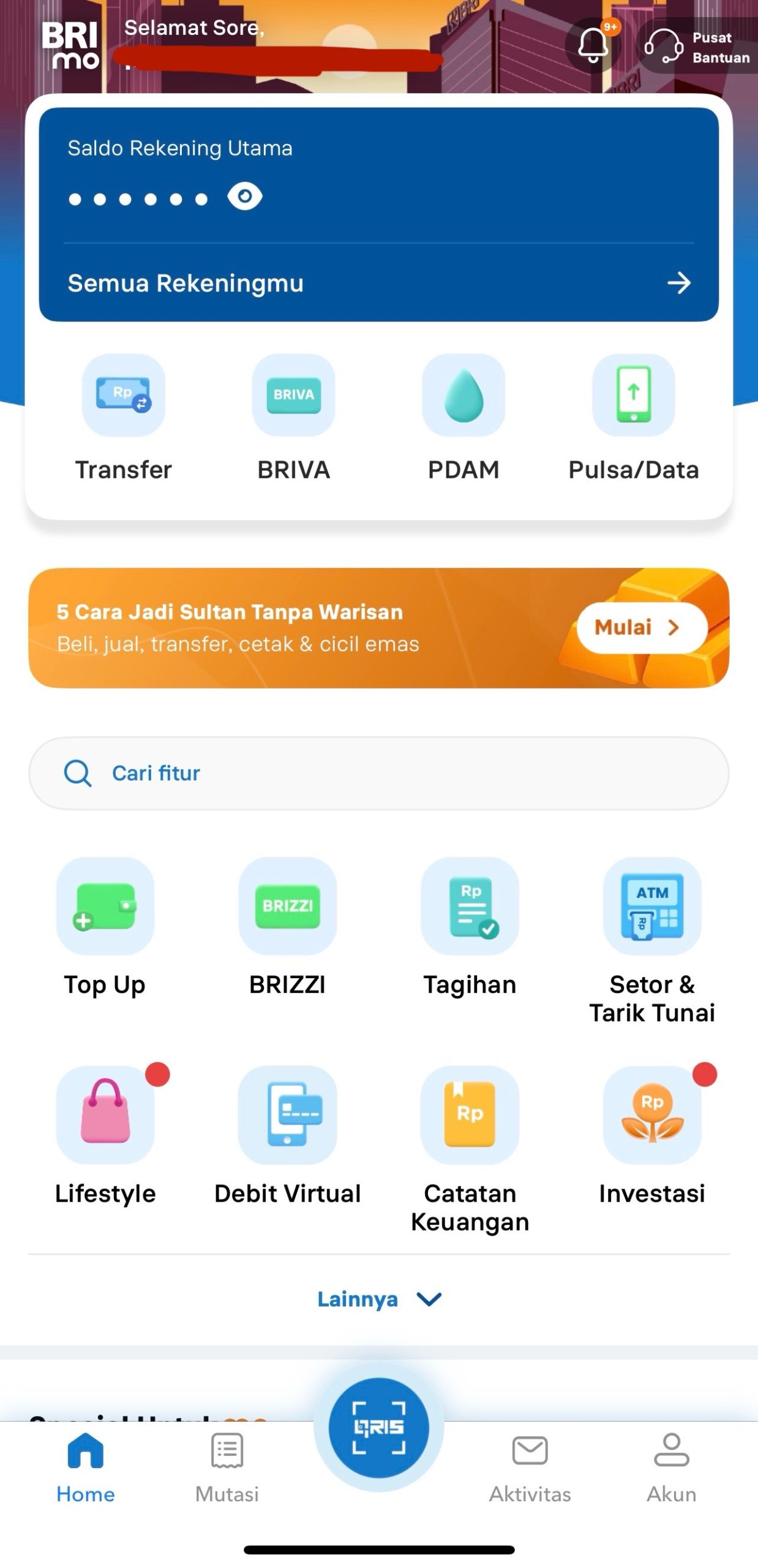
Task: Tap the Mulai button on gold banner
Action: tap(641, 627)
